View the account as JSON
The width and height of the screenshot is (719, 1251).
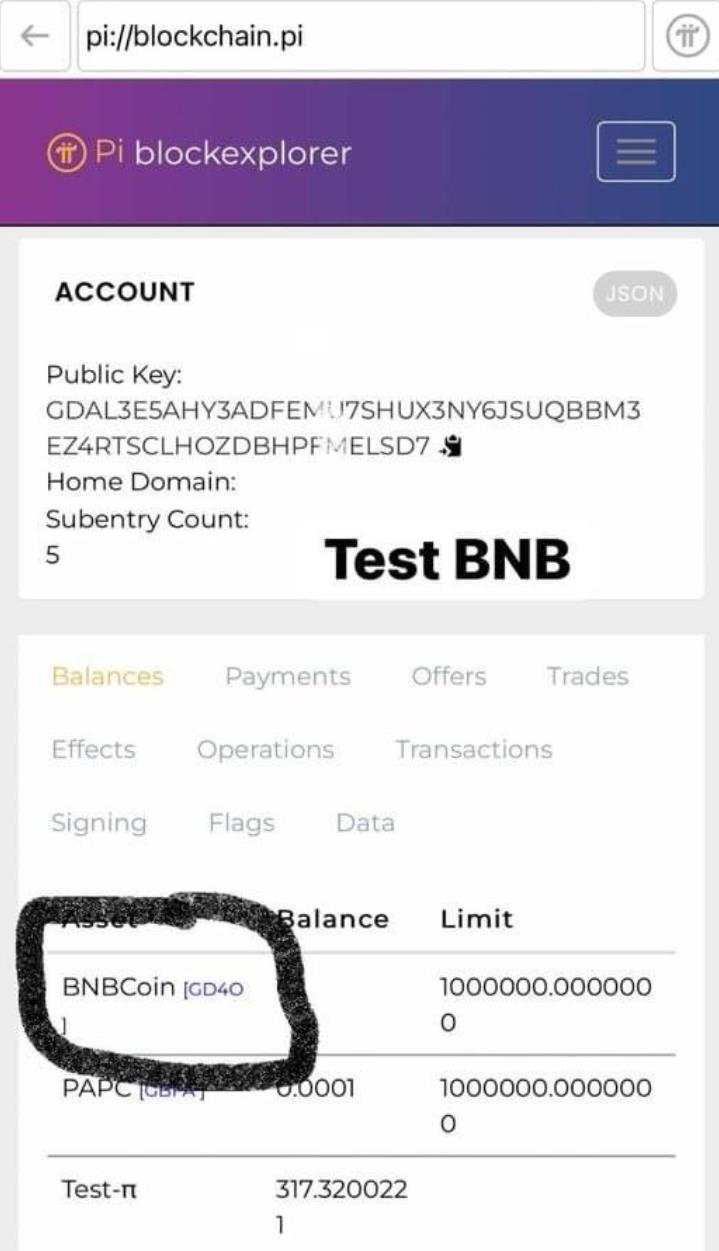click(634, 294)
